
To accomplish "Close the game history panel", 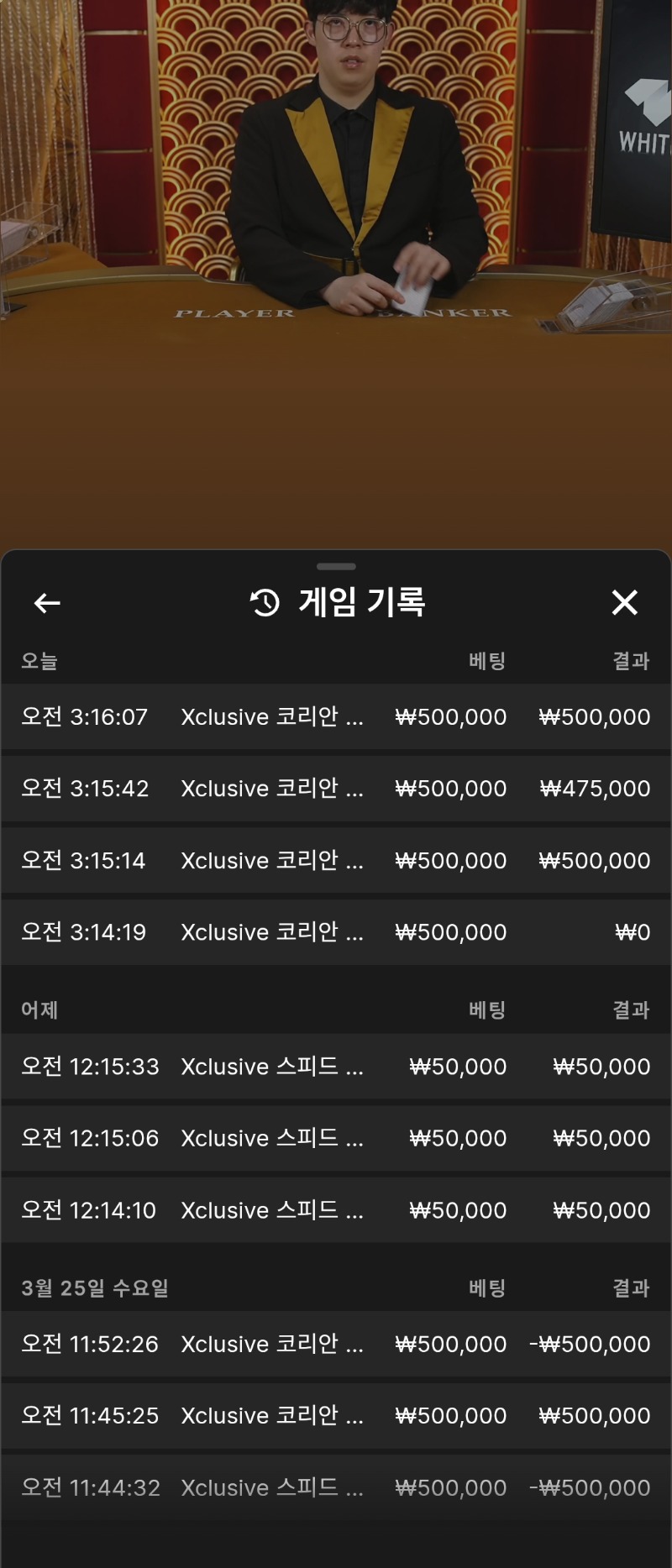I will pos(624,602).
